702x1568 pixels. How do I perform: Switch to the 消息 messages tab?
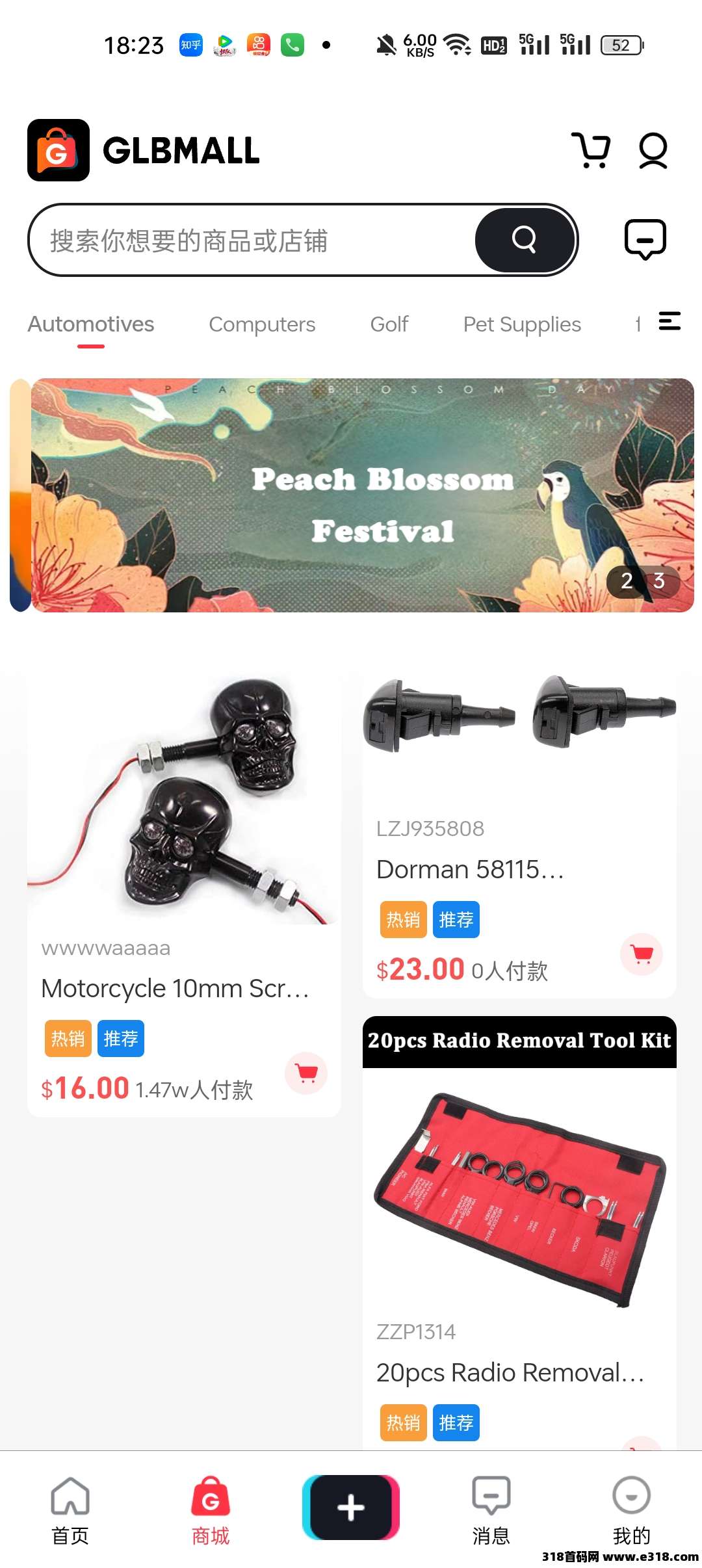coord(491,1509)
